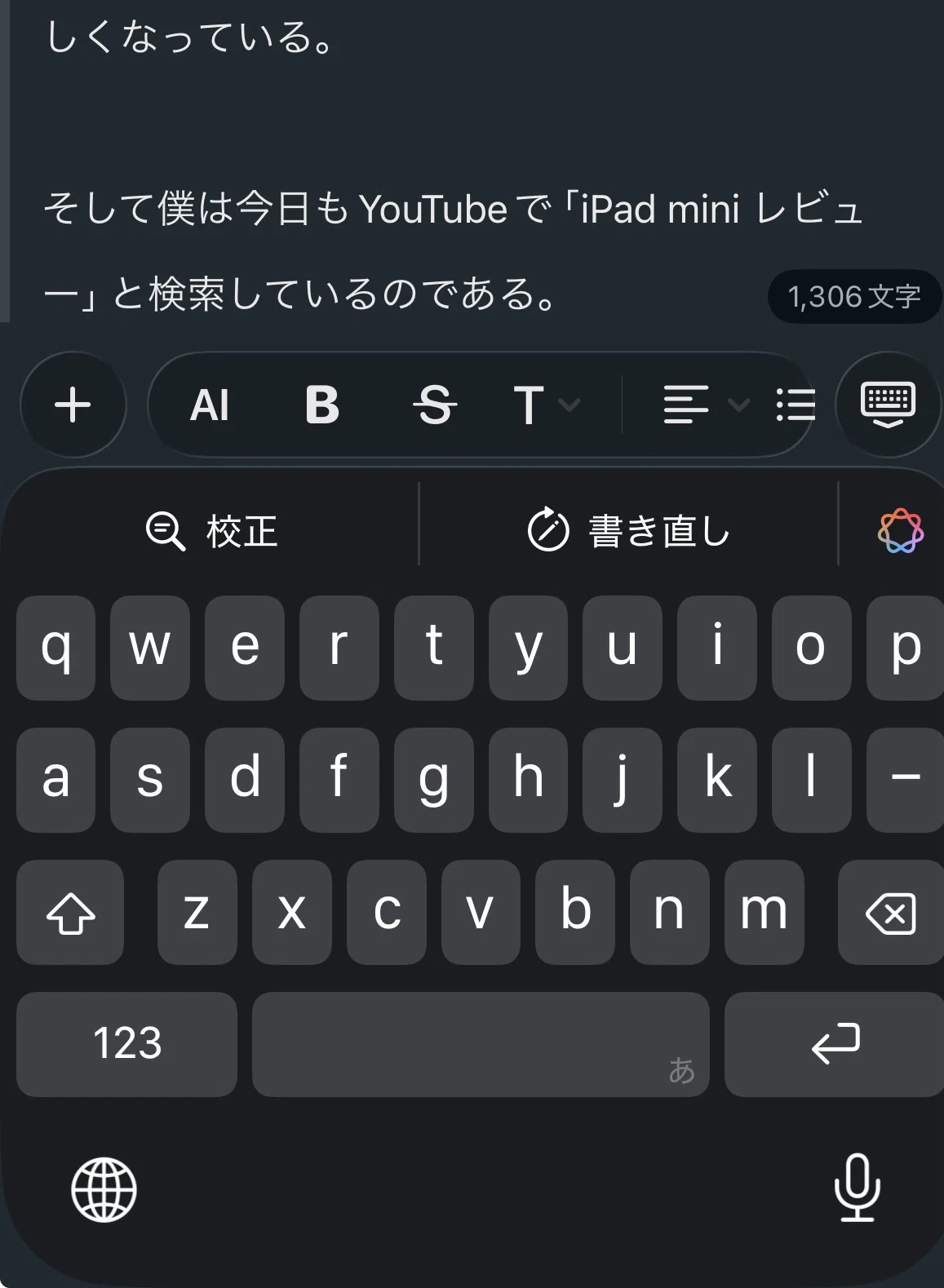Image resolution: width=944 pixels, height=1288 pixels.
Task: Tap the return key
Action: point(834,1044)
